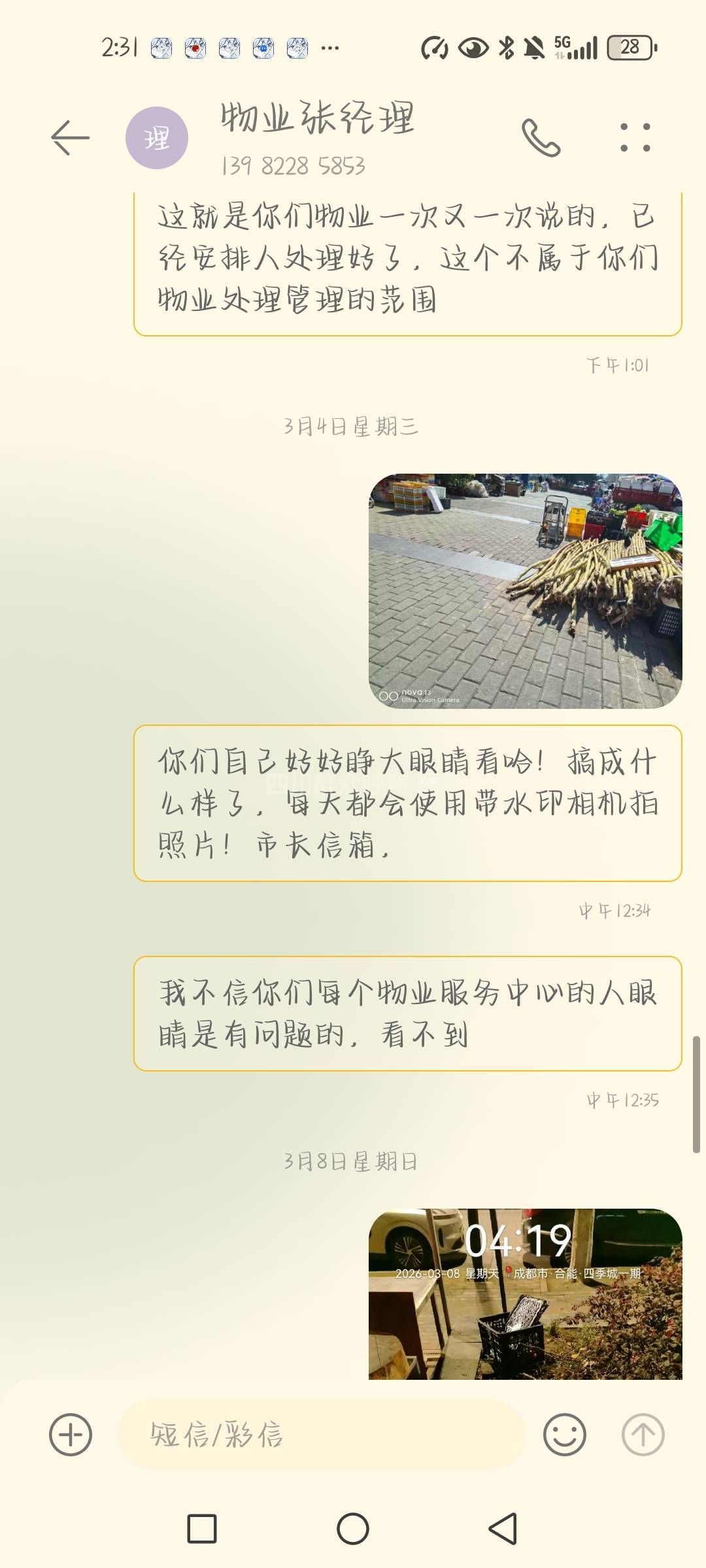Go back to the message list

click(70, 138)
